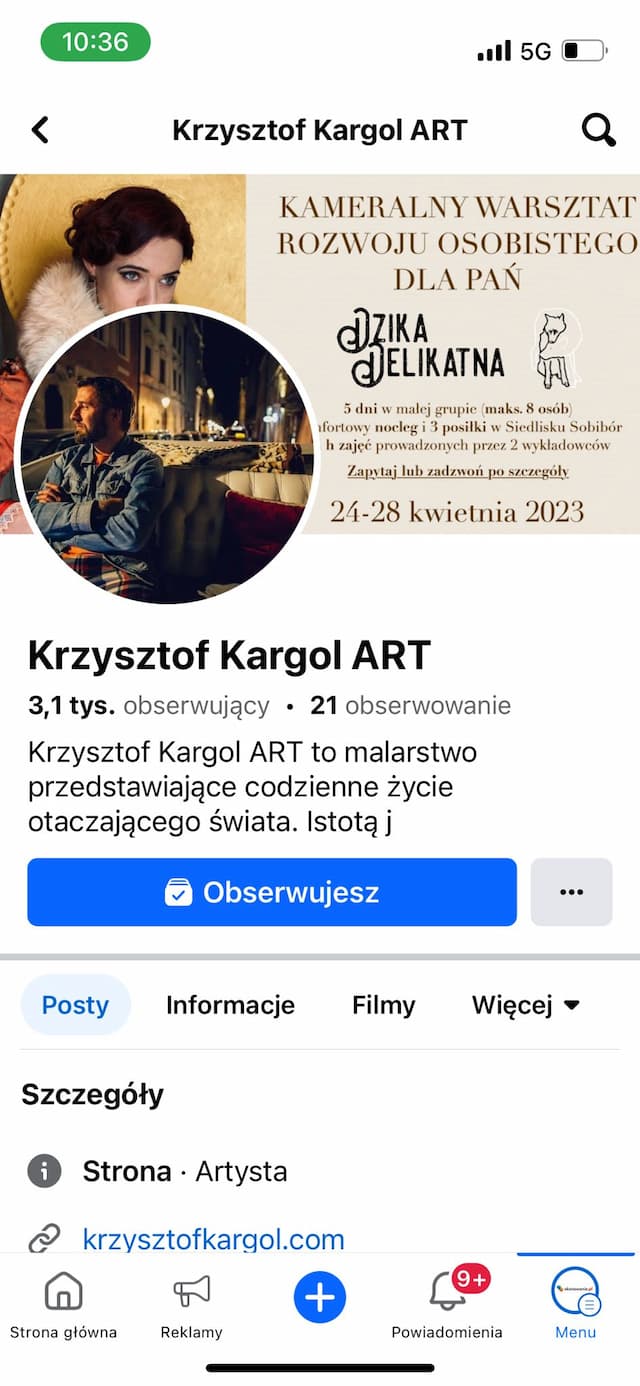The width and height of the screenshot is (640, 1386).
Task: Expand the Więcej dropdown
Action: click(x=526, y=1005)
